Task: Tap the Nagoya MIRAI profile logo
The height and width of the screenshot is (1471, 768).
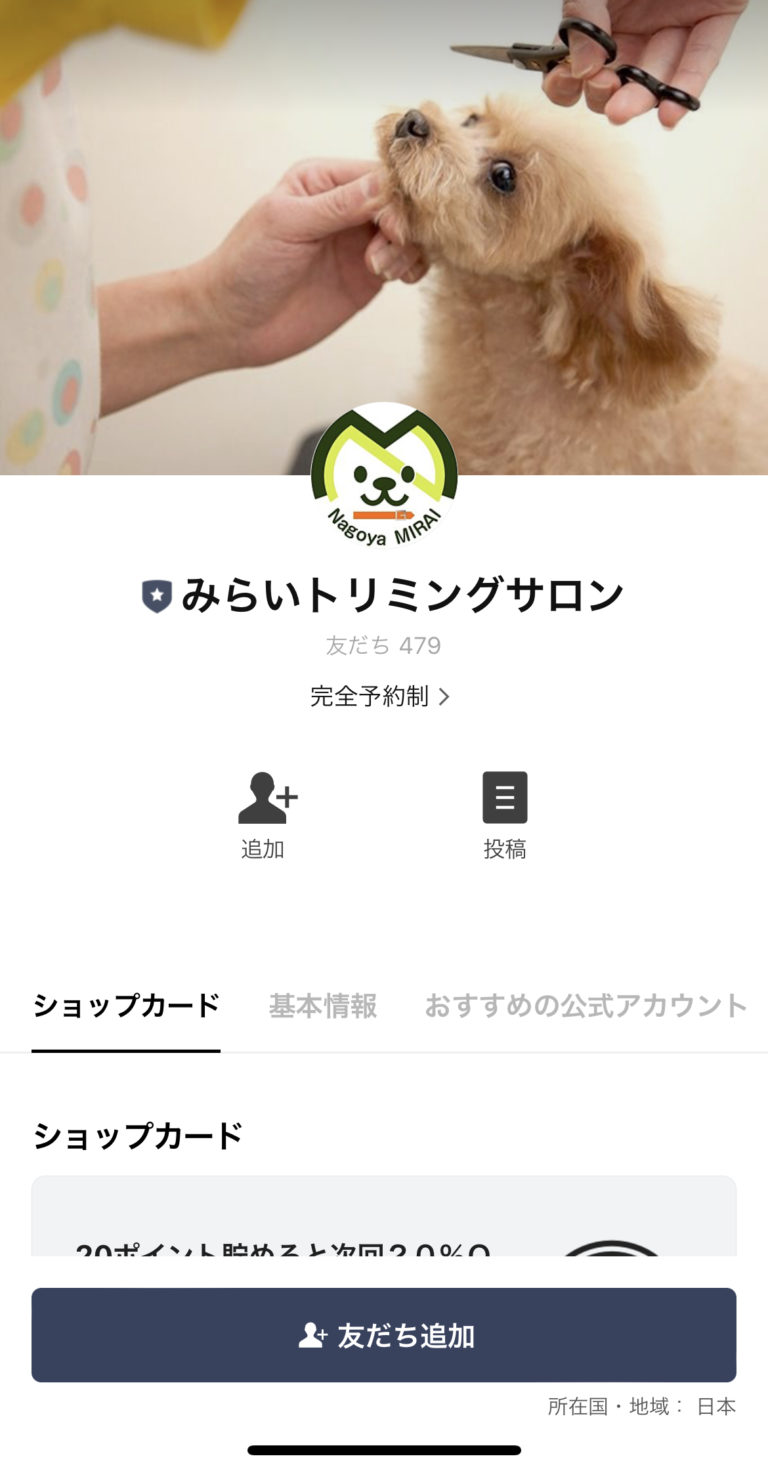Action: pyautogui.click(x=384, y=472)
